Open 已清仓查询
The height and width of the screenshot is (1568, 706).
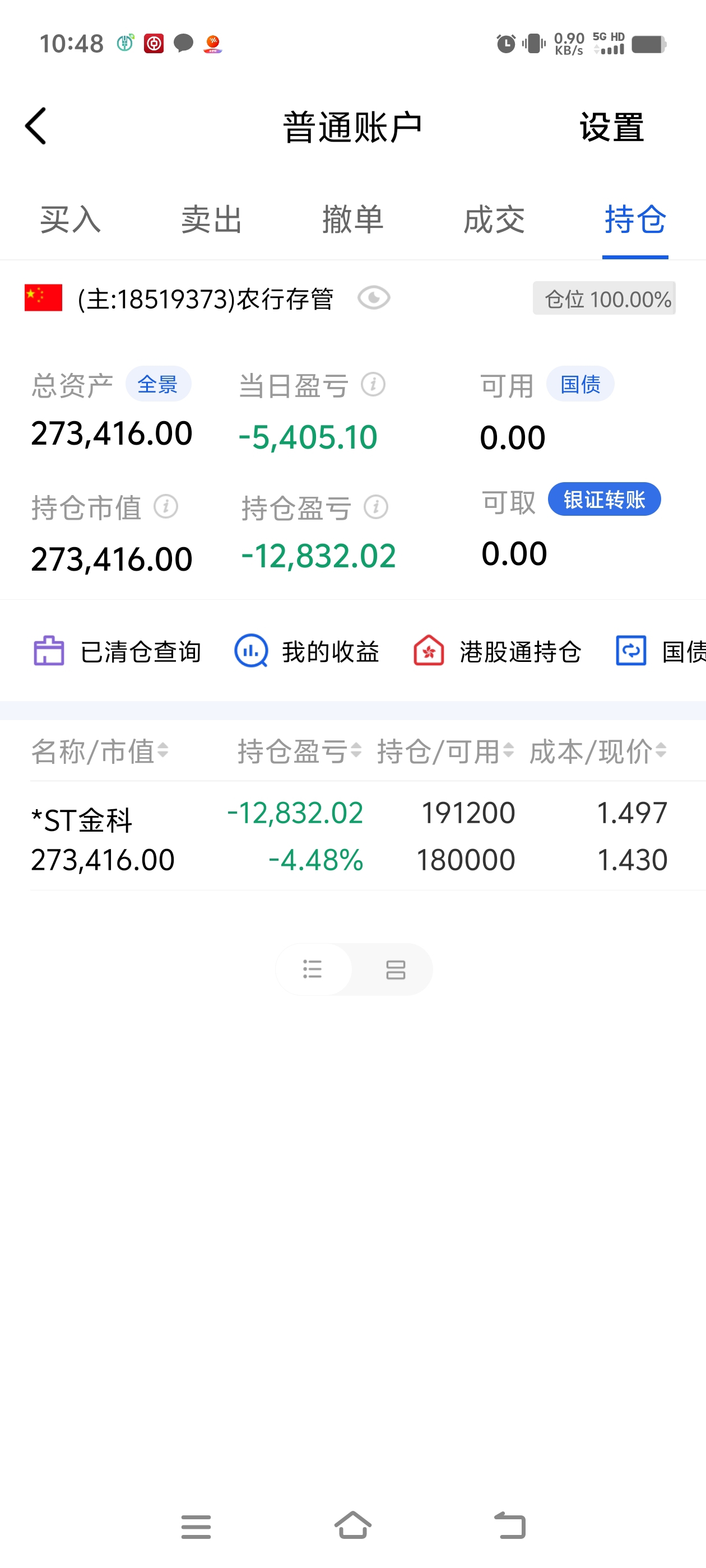[x=117, y=651]
